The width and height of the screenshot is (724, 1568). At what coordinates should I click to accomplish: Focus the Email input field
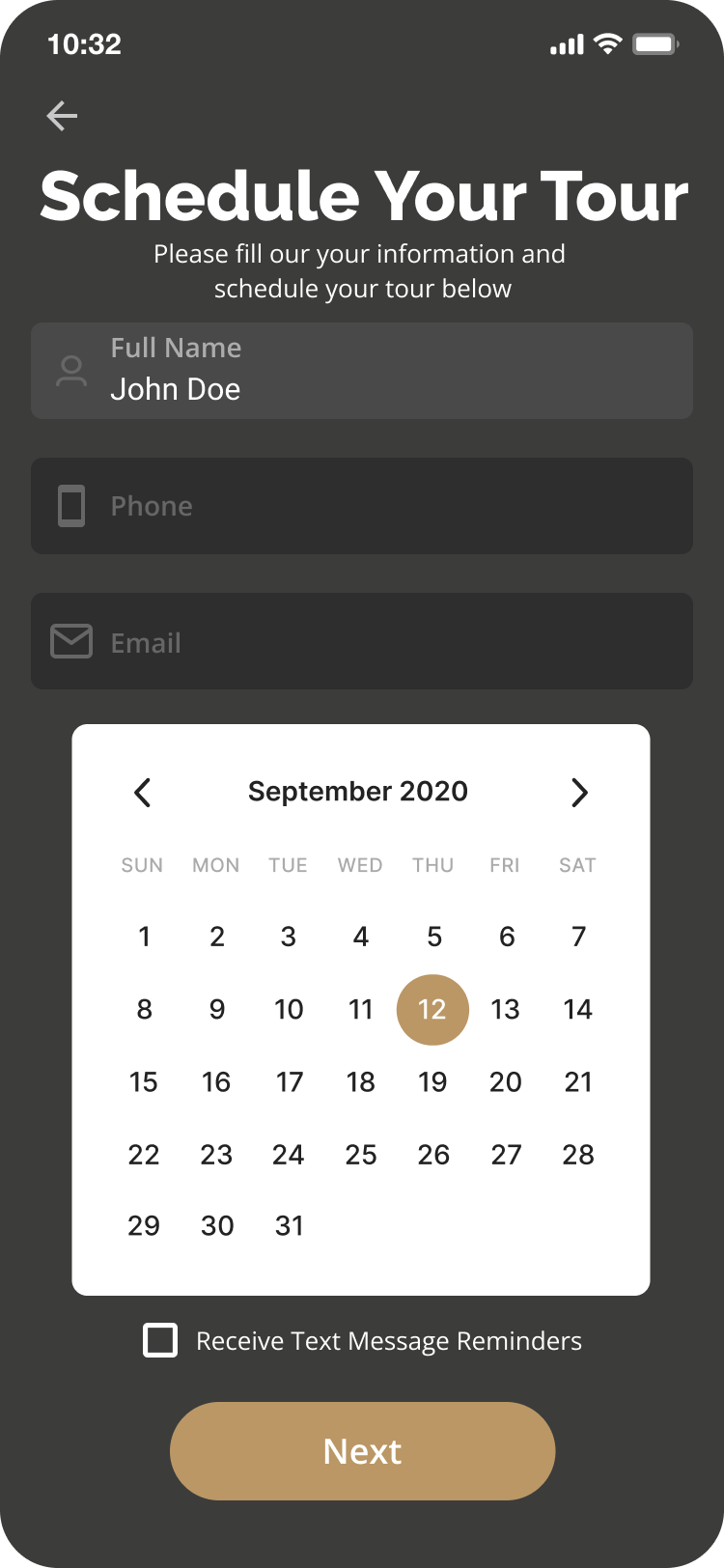click(362, 641)
